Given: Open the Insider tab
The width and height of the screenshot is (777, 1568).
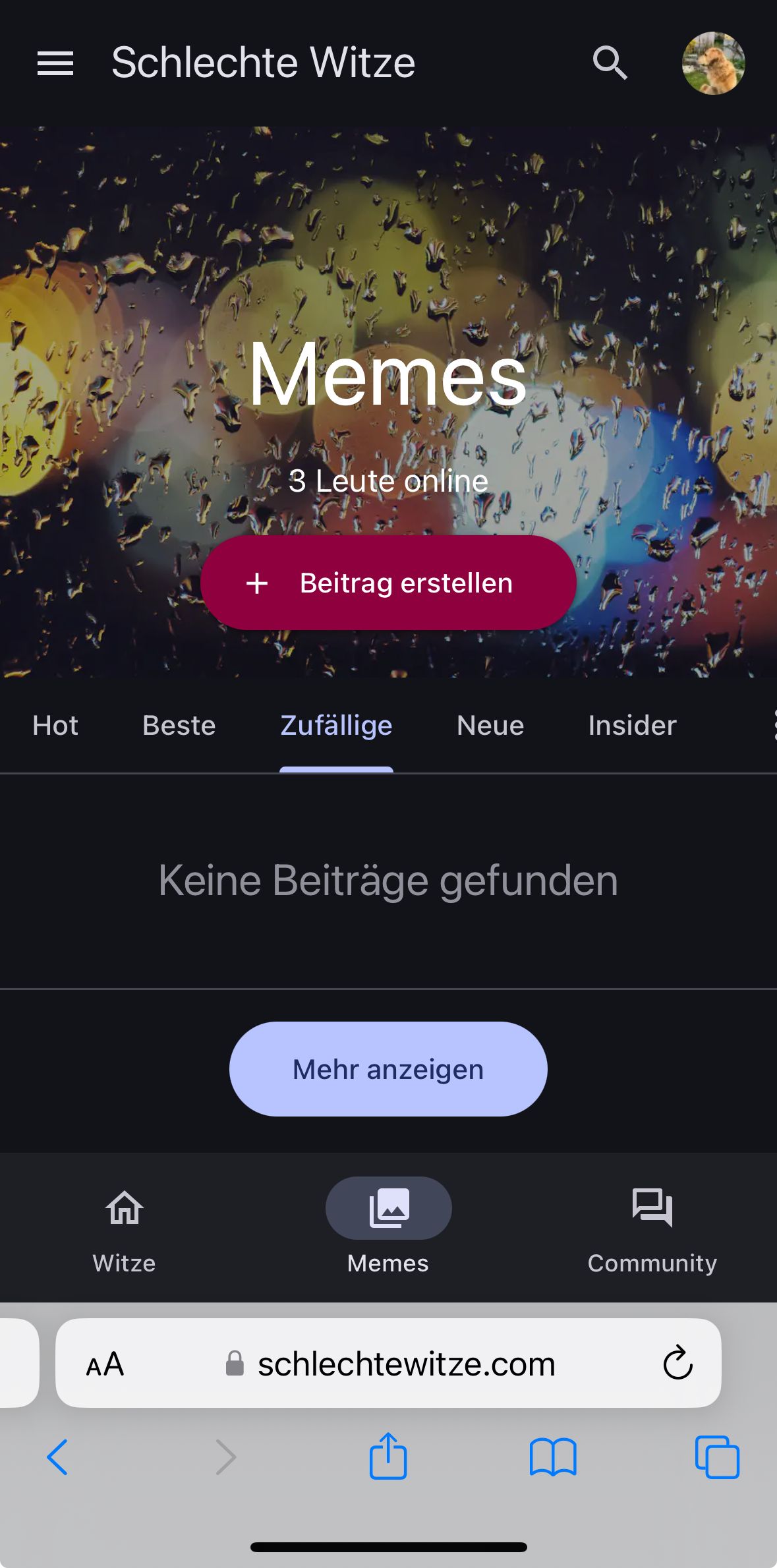Looking at the screenshot, I should [x=632, y=726].
